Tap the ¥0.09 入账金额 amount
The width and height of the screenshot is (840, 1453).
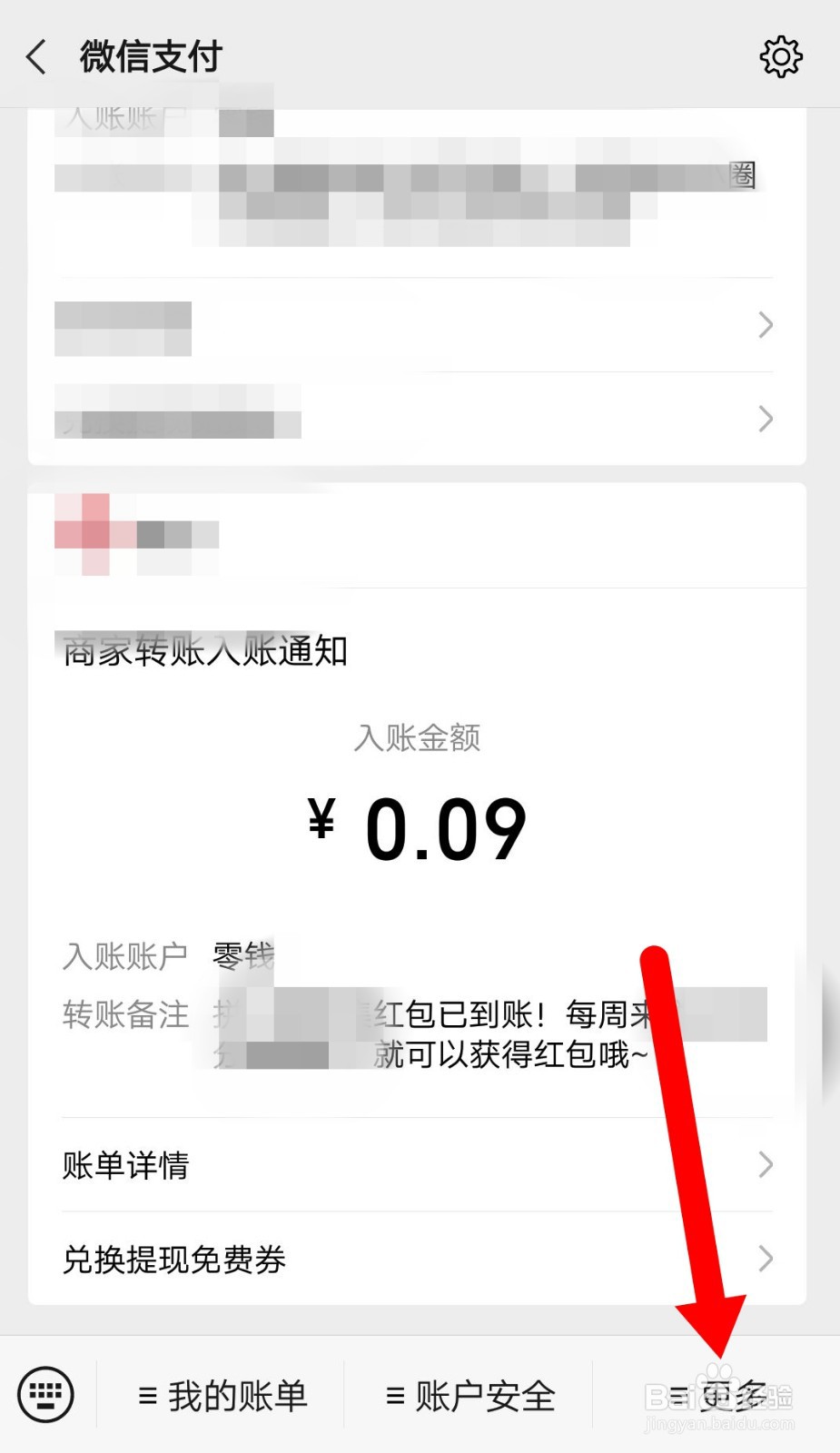point(420,825)
